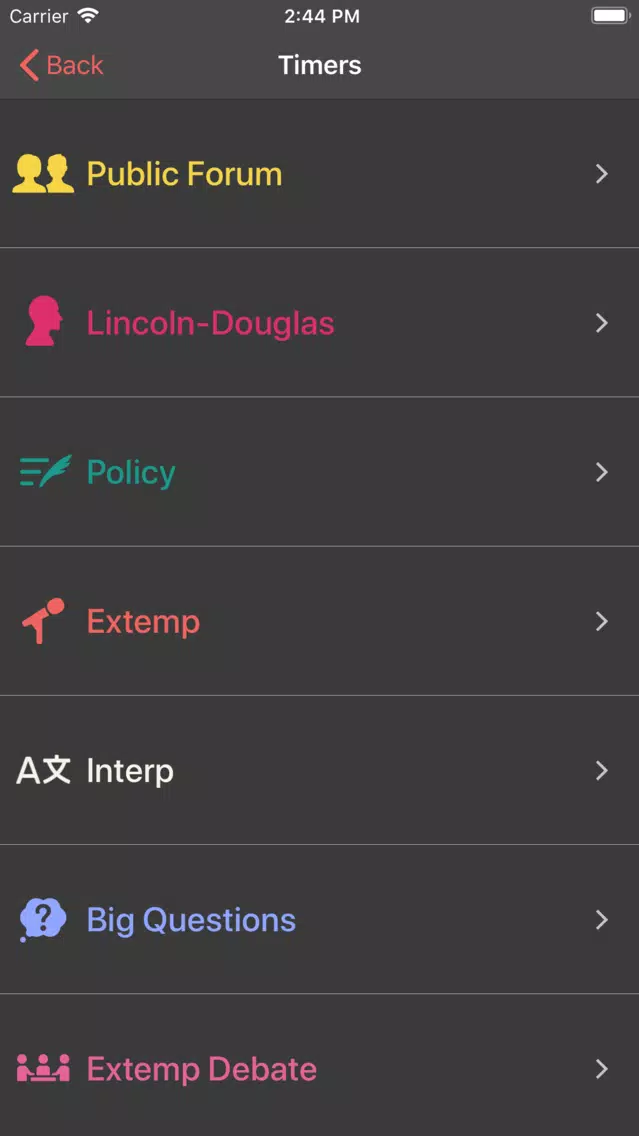Select the Lincoln-Douglas timer row
The image size is (639, 1136).
pyautogui.click(x=320, y=323)
